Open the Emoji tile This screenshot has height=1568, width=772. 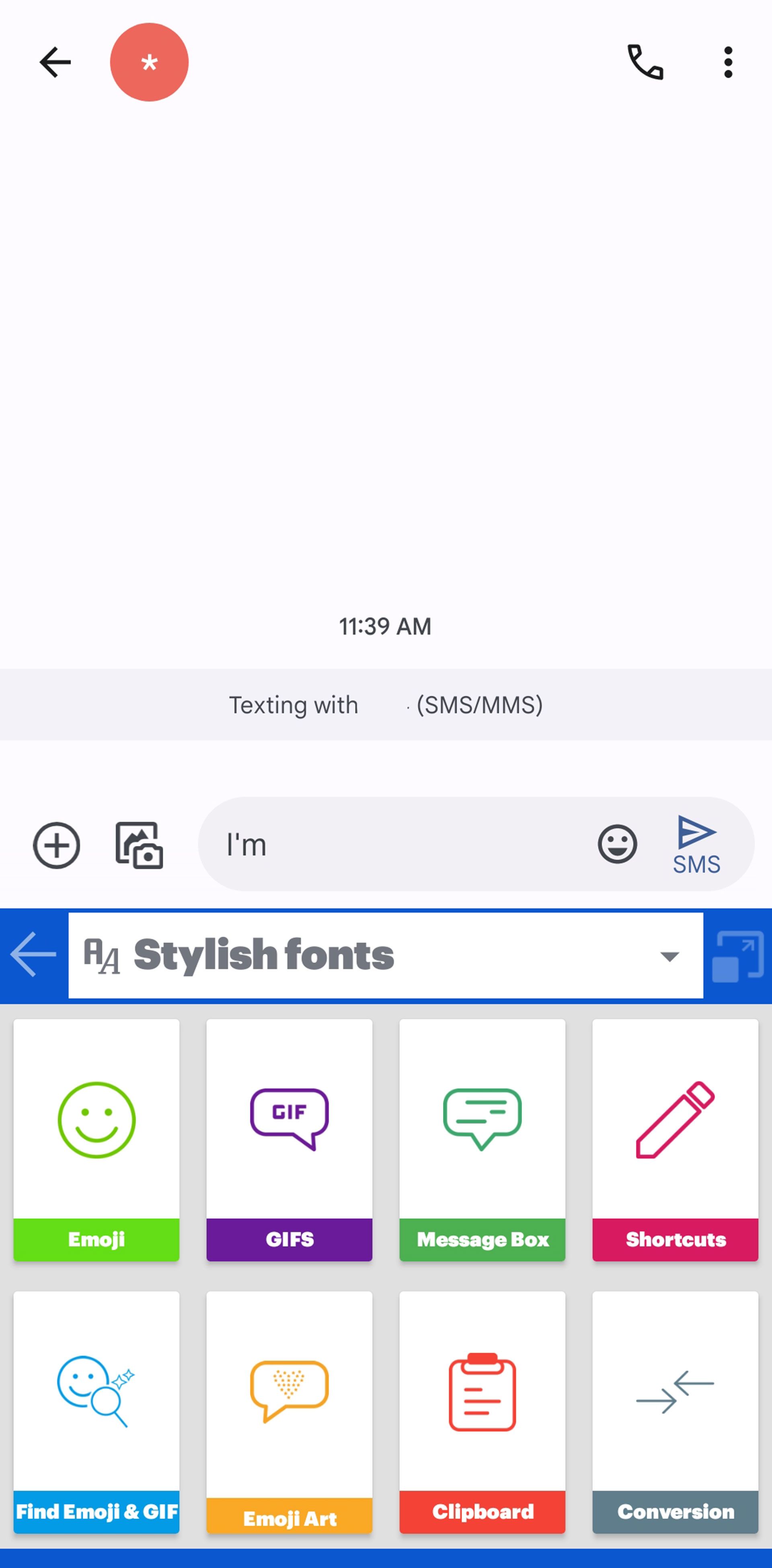click(x=96, y=1139)
